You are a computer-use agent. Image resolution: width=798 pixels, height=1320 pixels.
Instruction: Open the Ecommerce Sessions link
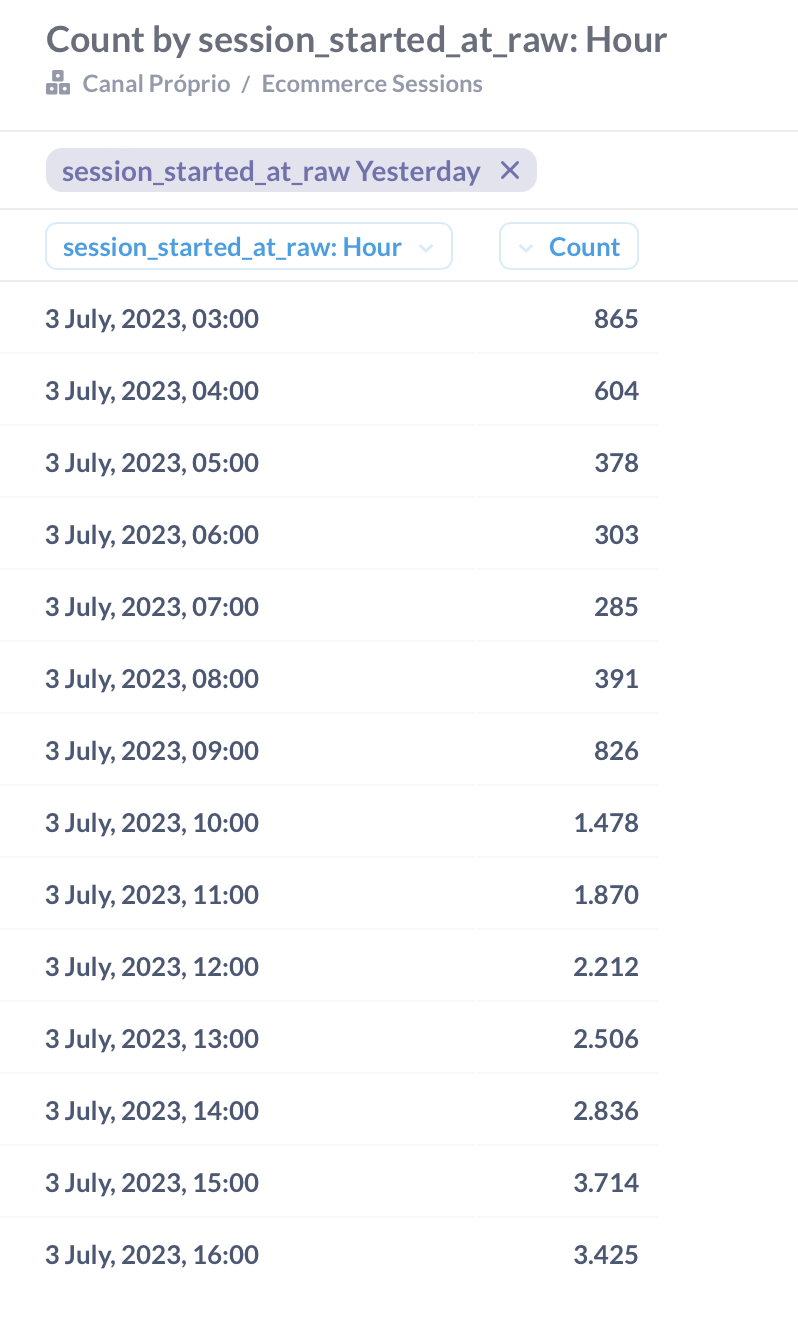(372, 84)
